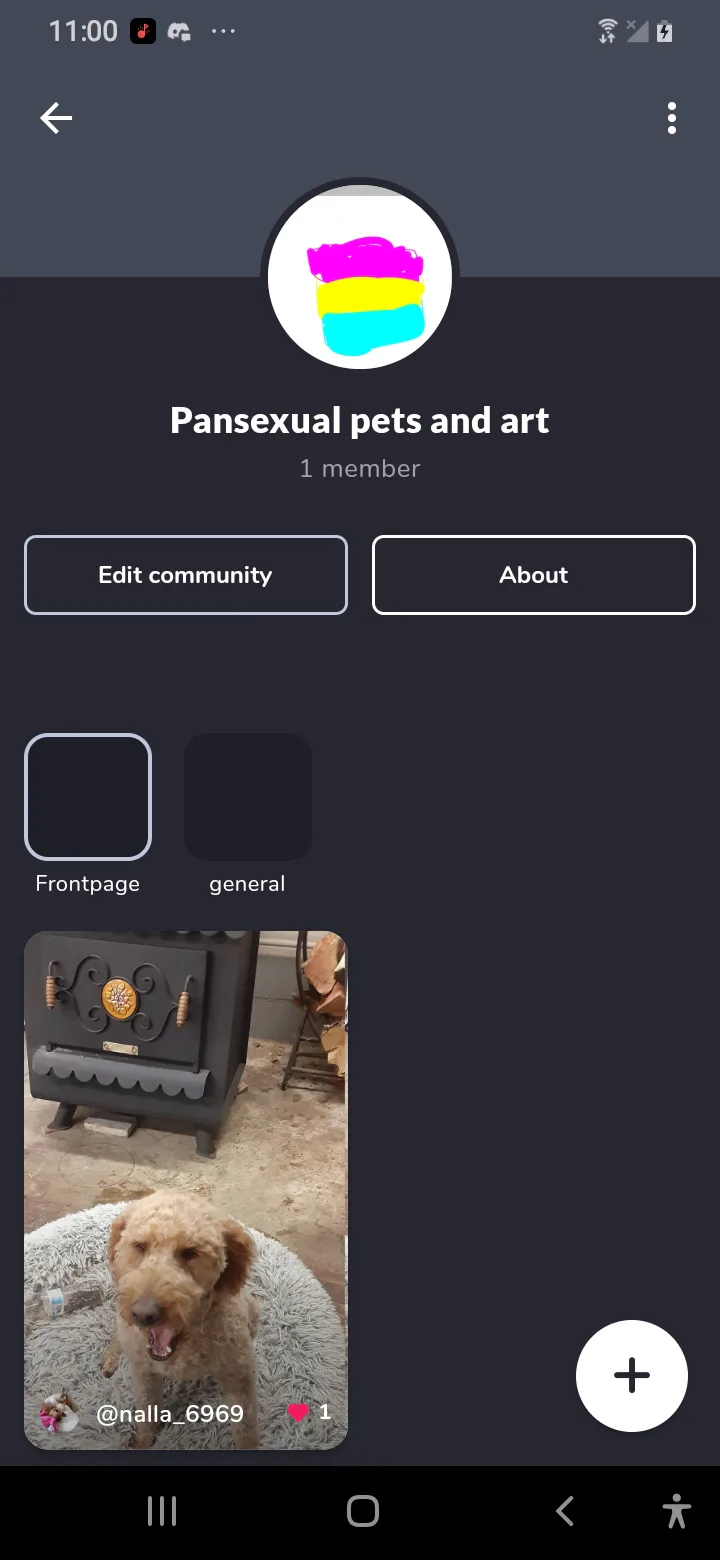Open the recent apps view
This screenshot has width=720, height=1560.
tap(162, 1511)
